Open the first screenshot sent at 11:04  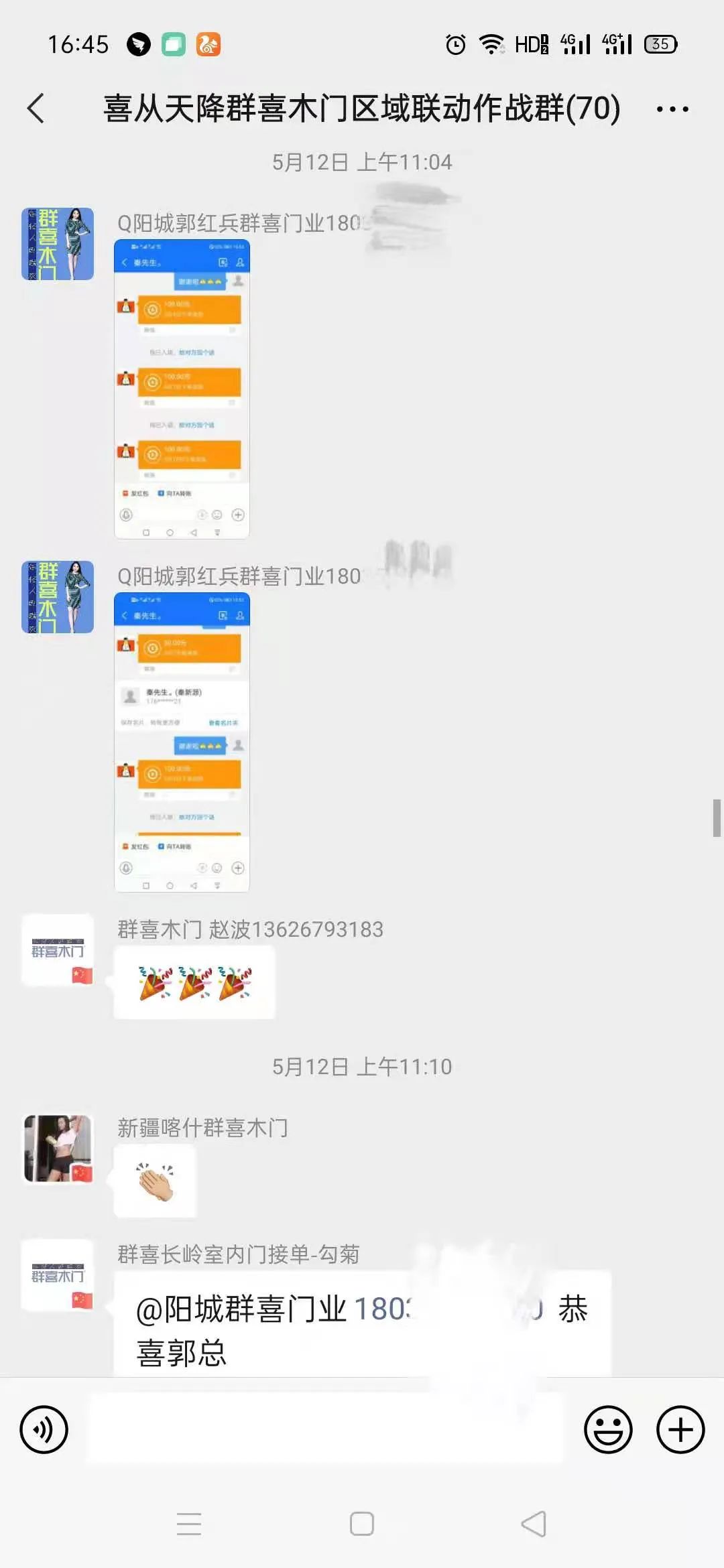pos(182,389)
